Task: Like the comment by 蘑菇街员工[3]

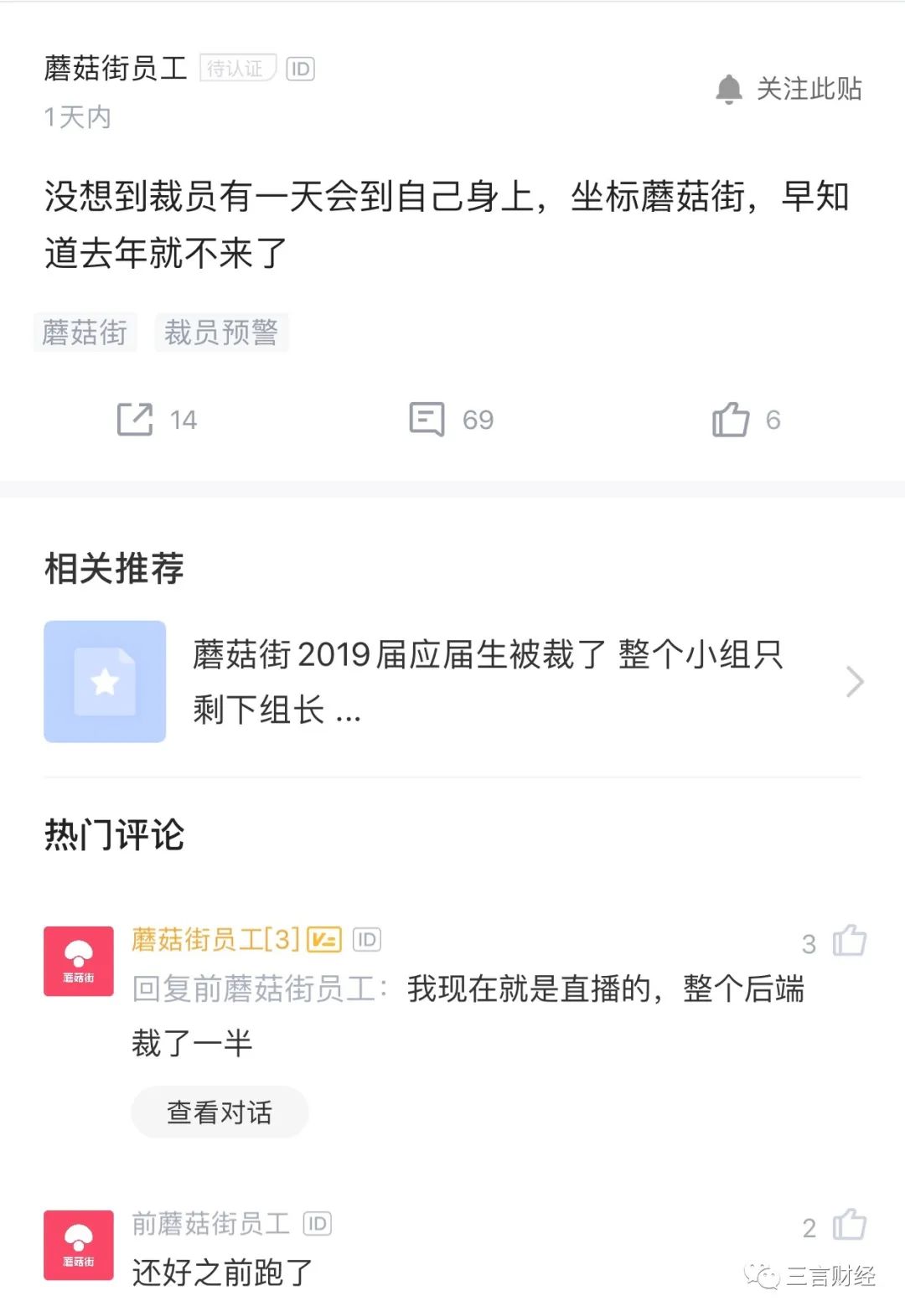Action: click(850, 942)
